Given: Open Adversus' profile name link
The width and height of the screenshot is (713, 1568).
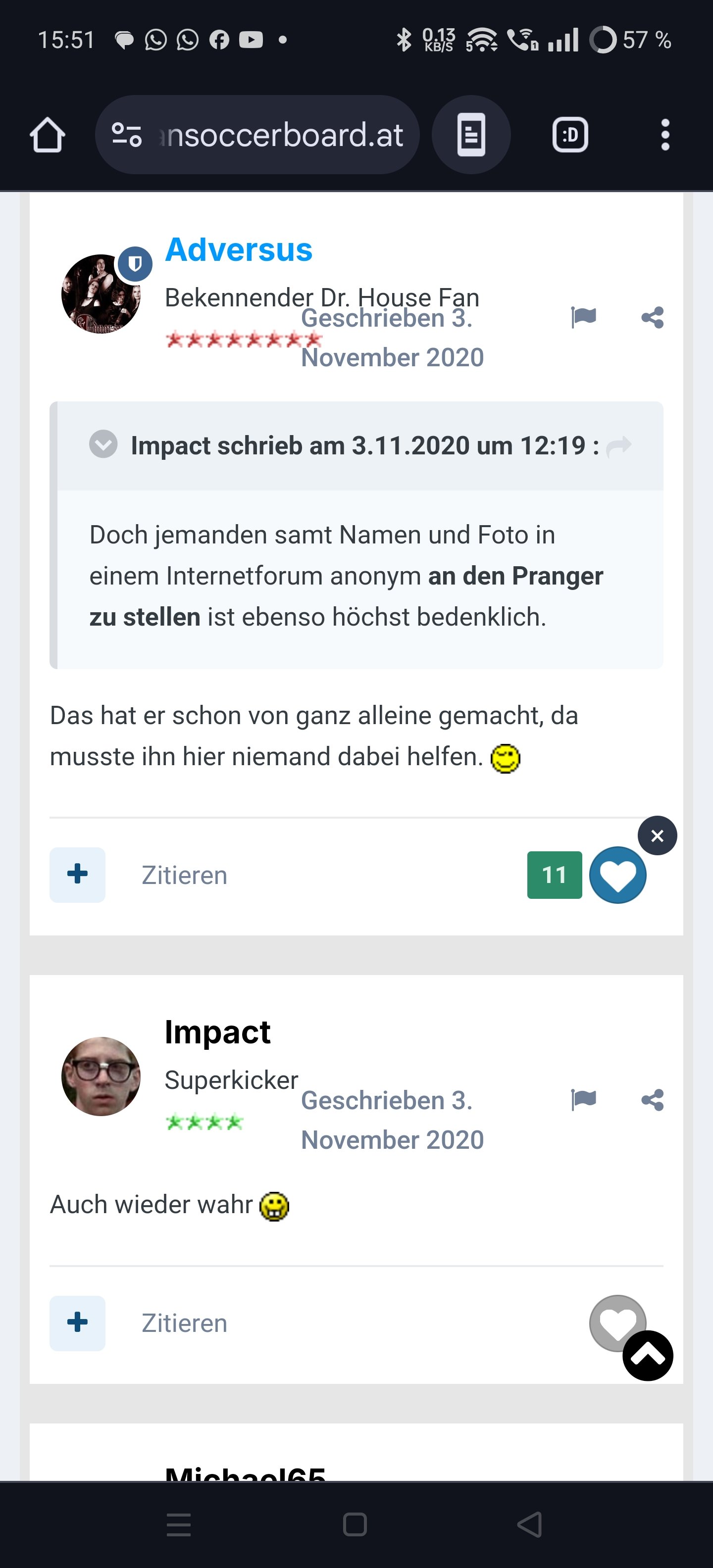Looking at the screenshot, I should coord(239,249).
